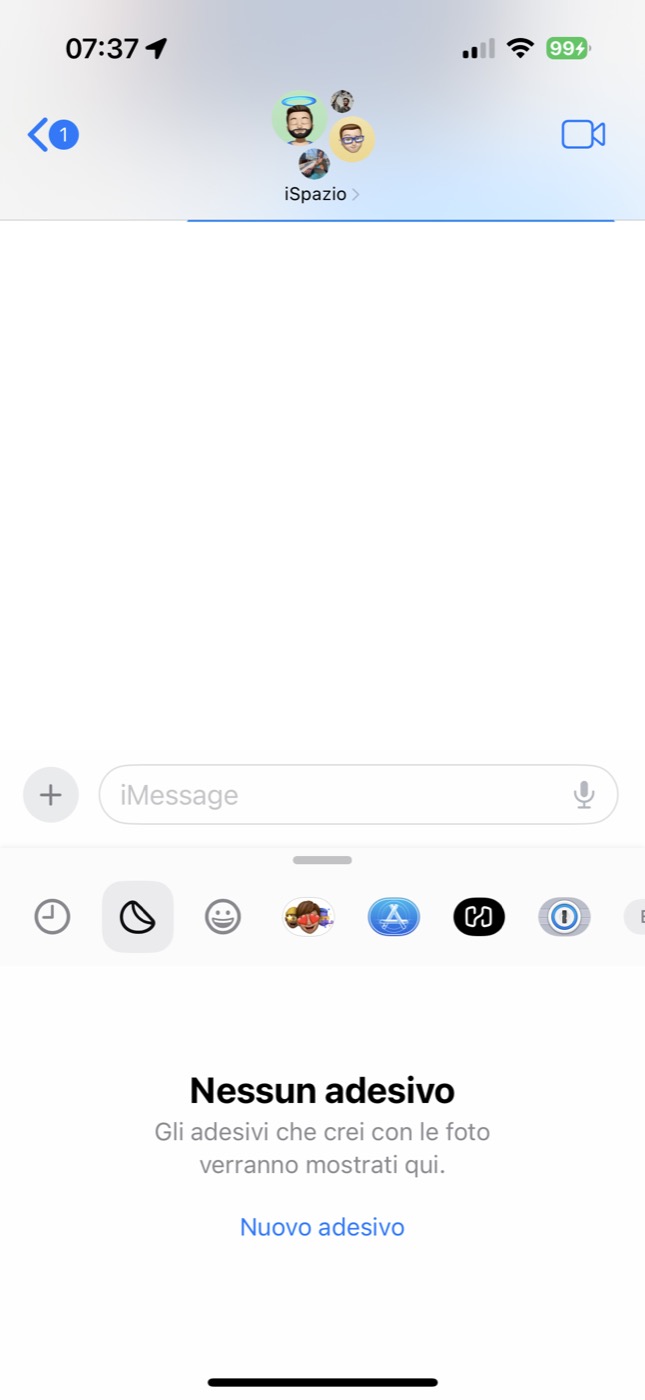The width and height of the screenshot is (645, 1400).
Task: Start a FaceTime video call
Action: pyautogui.click(x=583, y=134)
